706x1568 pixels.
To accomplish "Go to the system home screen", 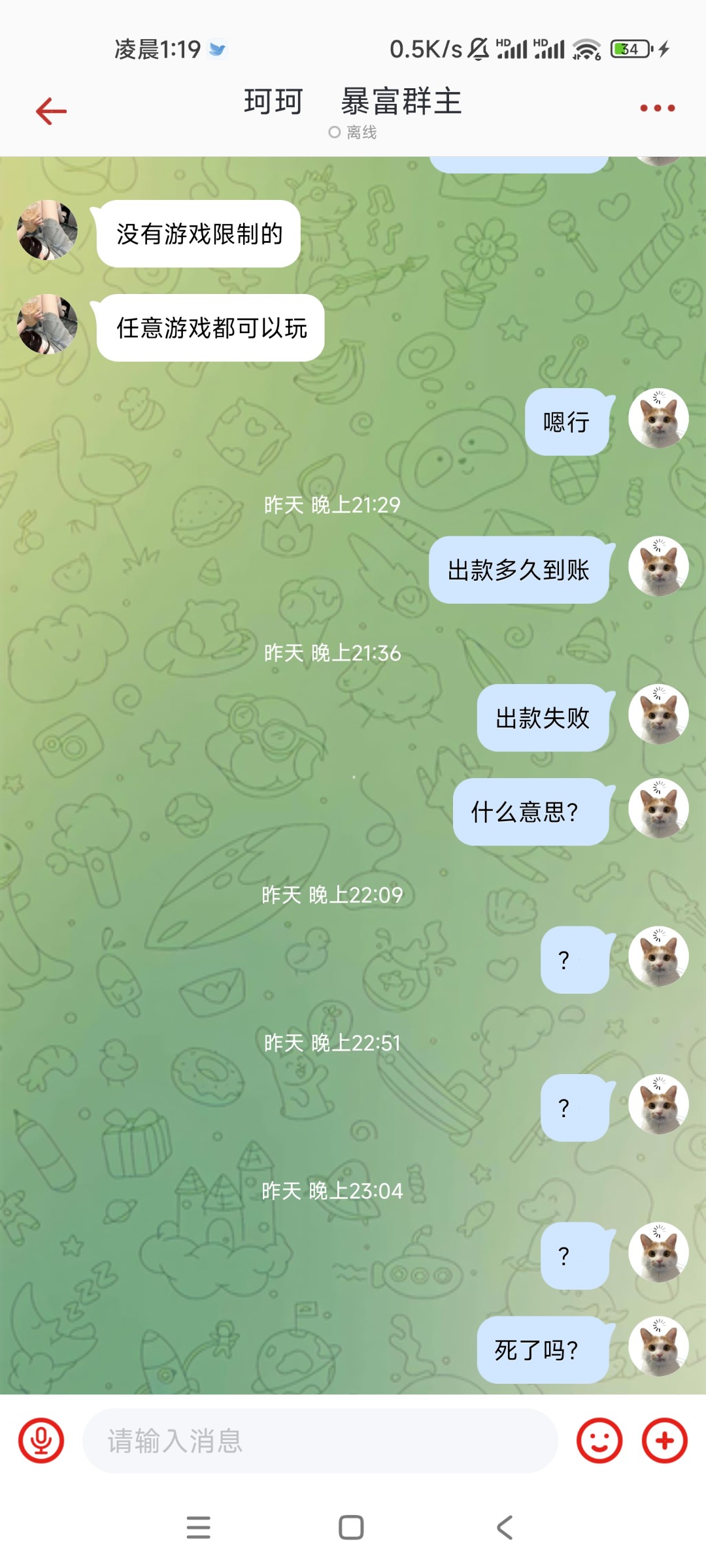I will [x=351, y=1527].
